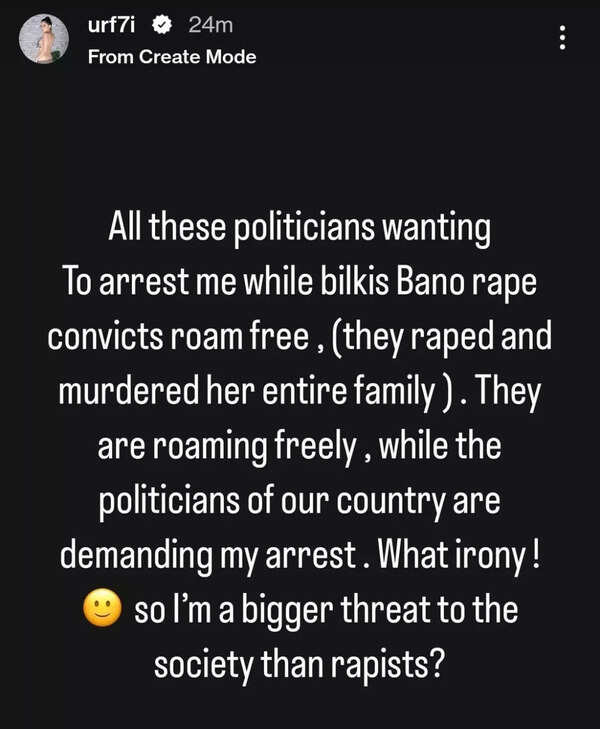Tap the urf7i username
600x729 pixels.
point(112,26)
